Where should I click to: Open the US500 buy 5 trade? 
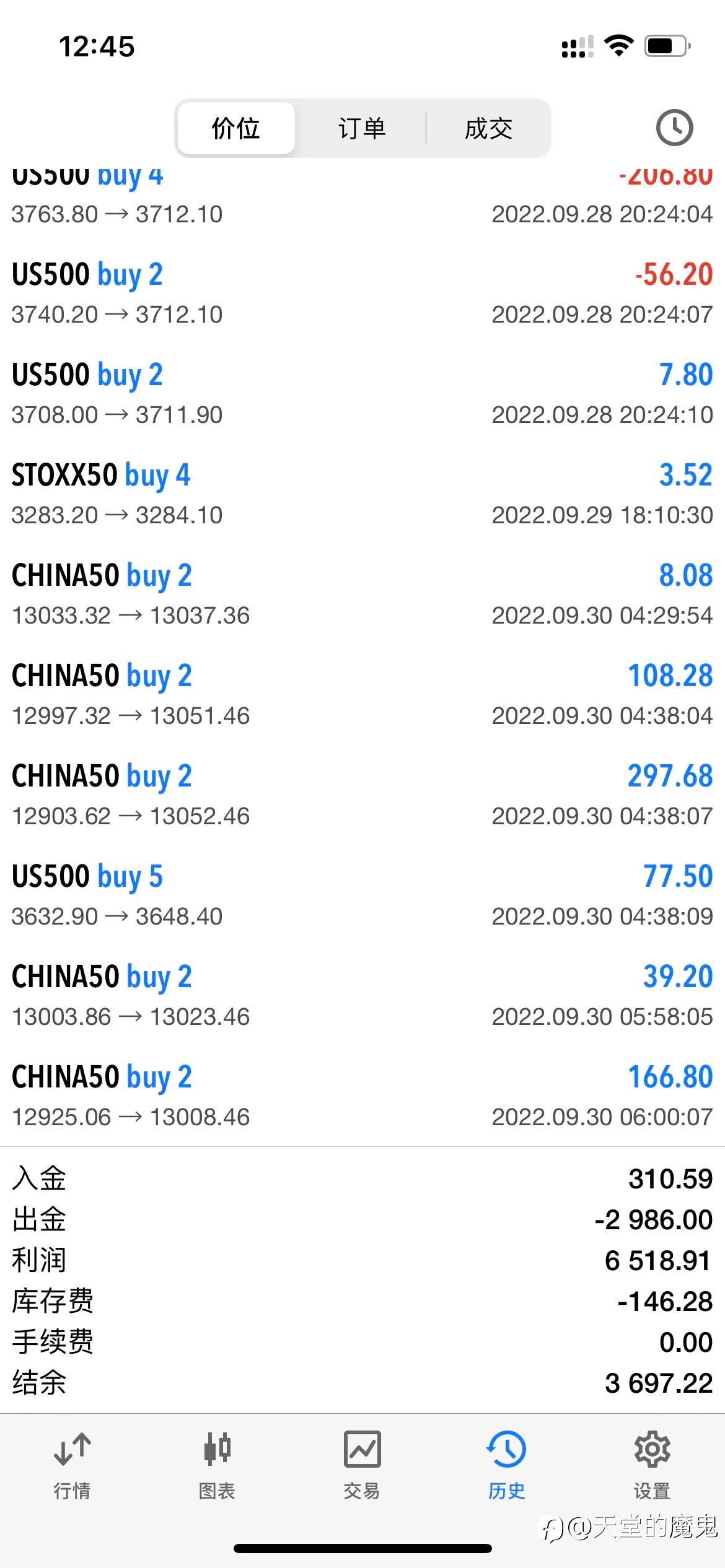click(362, 895)
